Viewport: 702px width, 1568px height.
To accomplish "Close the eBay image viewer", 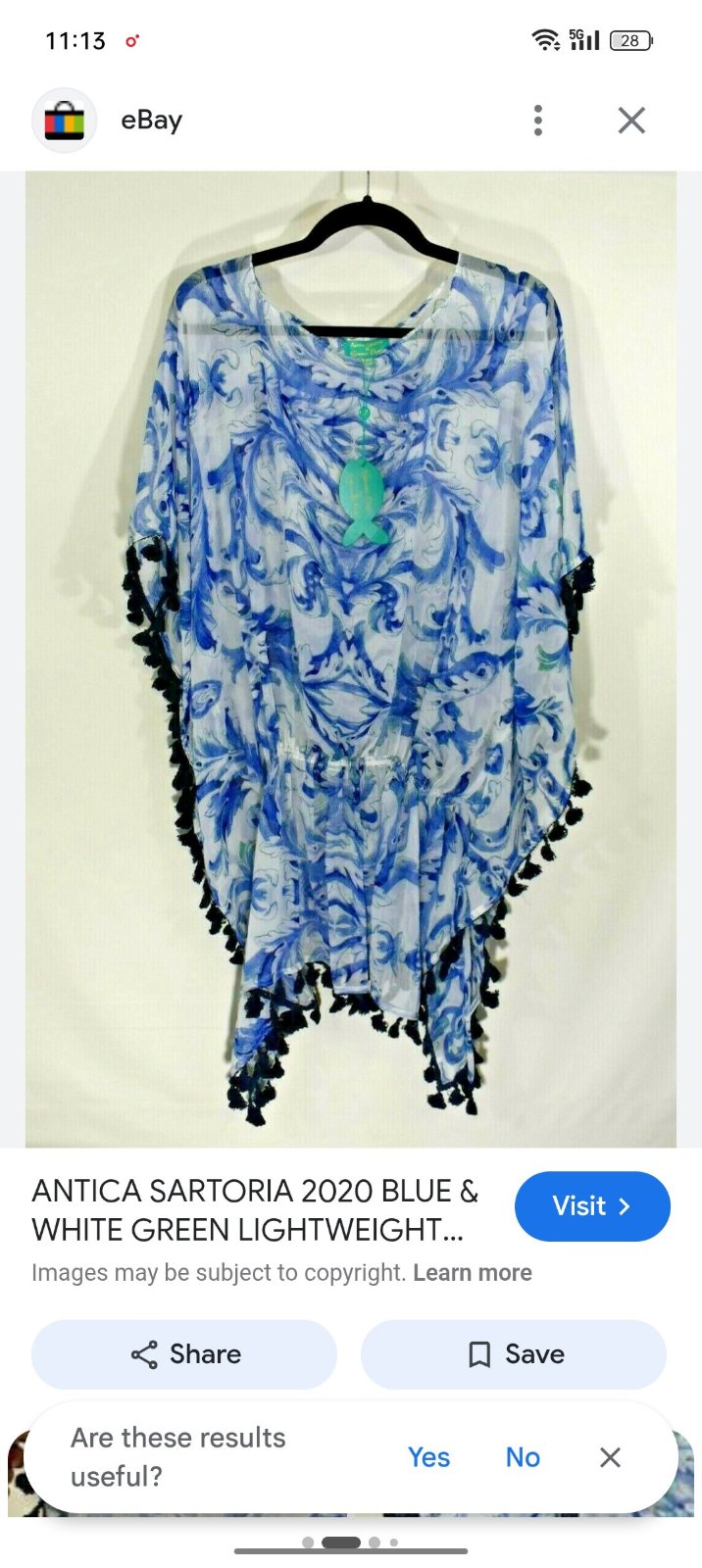I will [631, 121].
